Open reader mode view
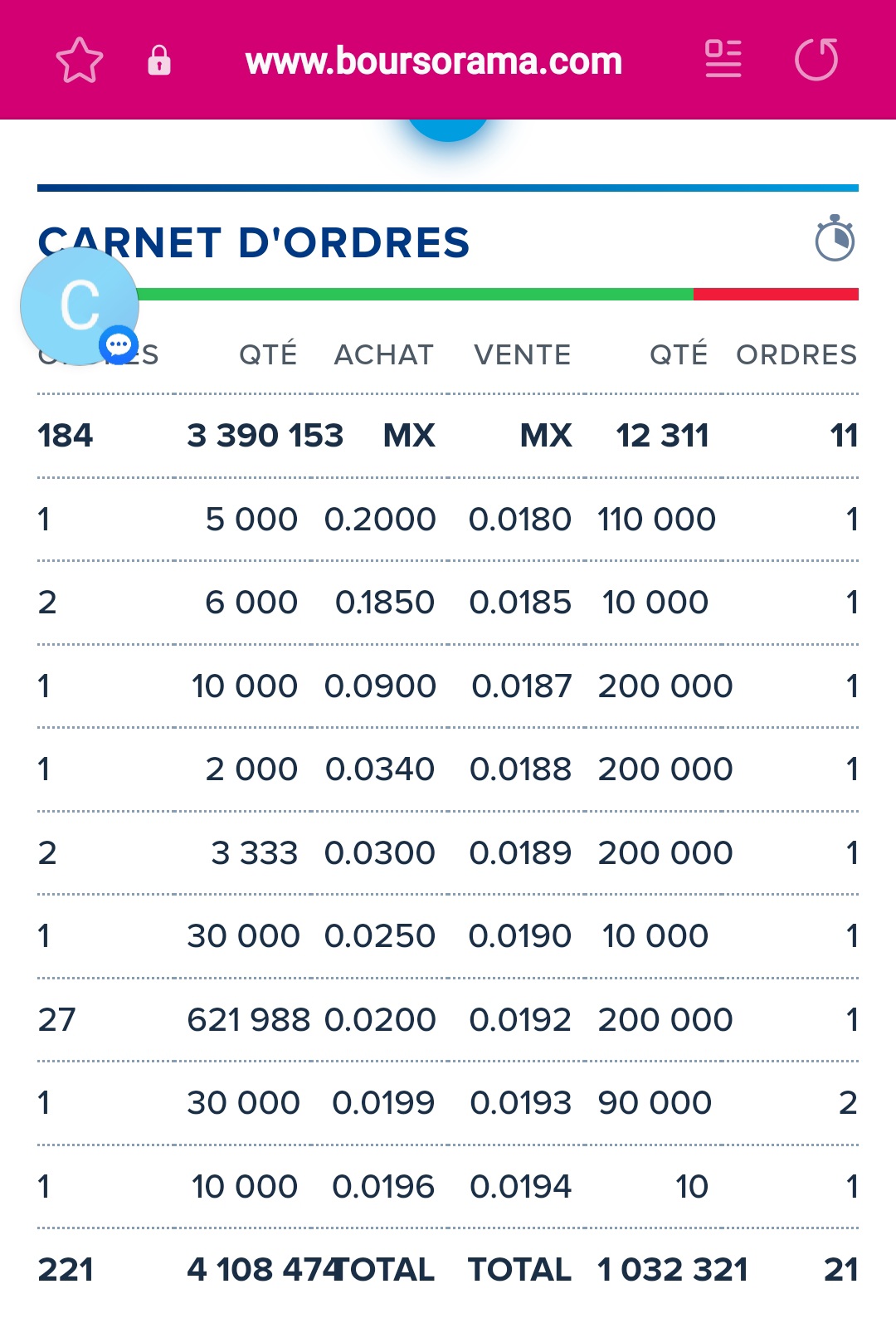The height and width of the screenshot is (1323, 896). coord(723,60)
